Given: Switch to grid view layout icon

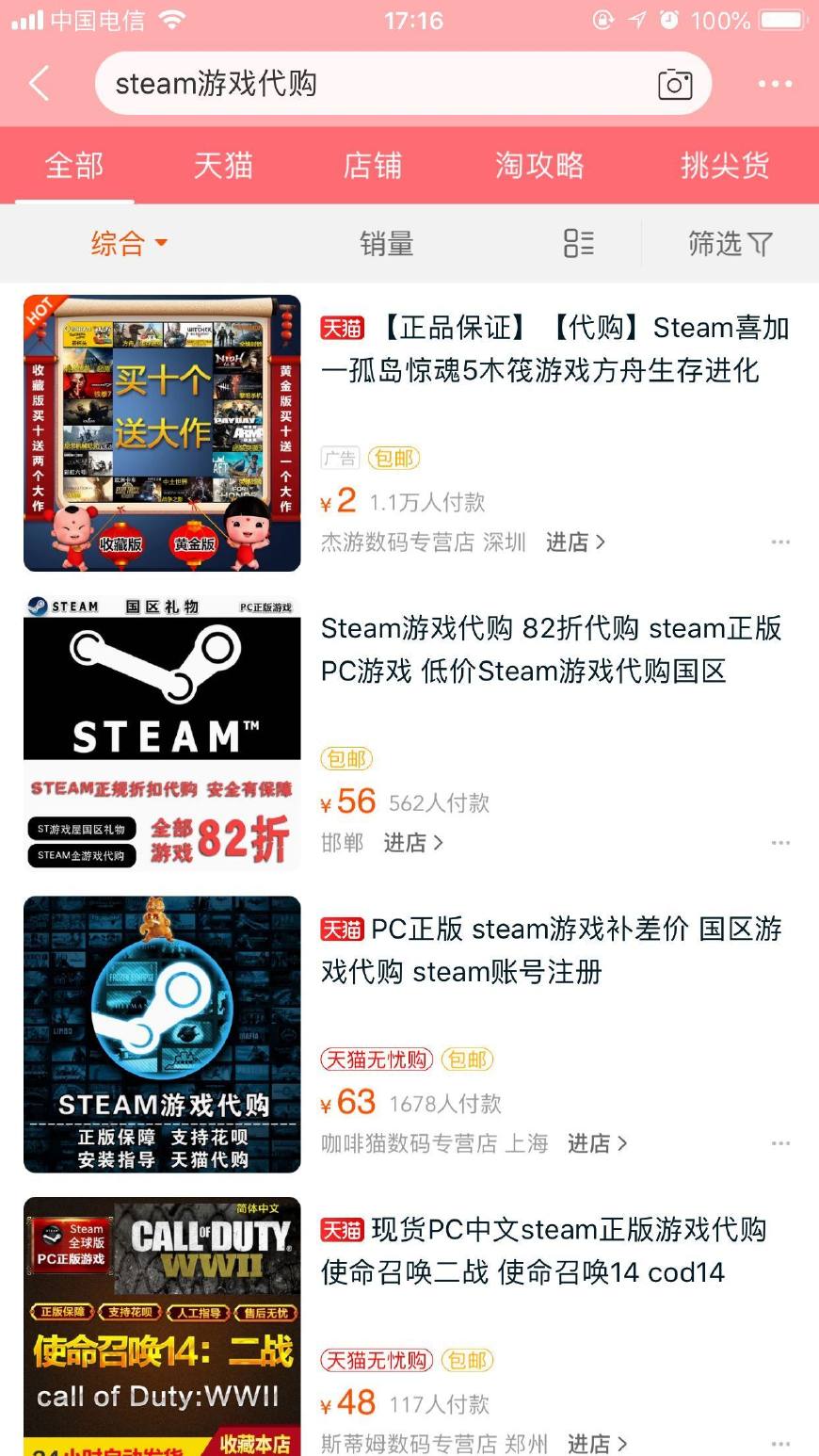Looking at the screenshot, I should tap(578, 243).
